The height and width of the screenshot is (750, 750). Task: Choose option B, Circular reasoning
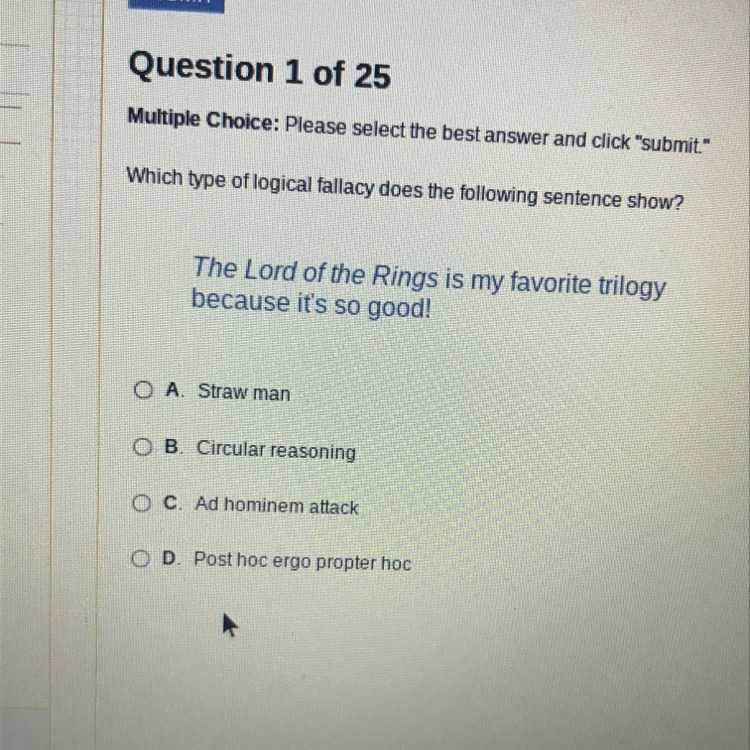[145, 447]
